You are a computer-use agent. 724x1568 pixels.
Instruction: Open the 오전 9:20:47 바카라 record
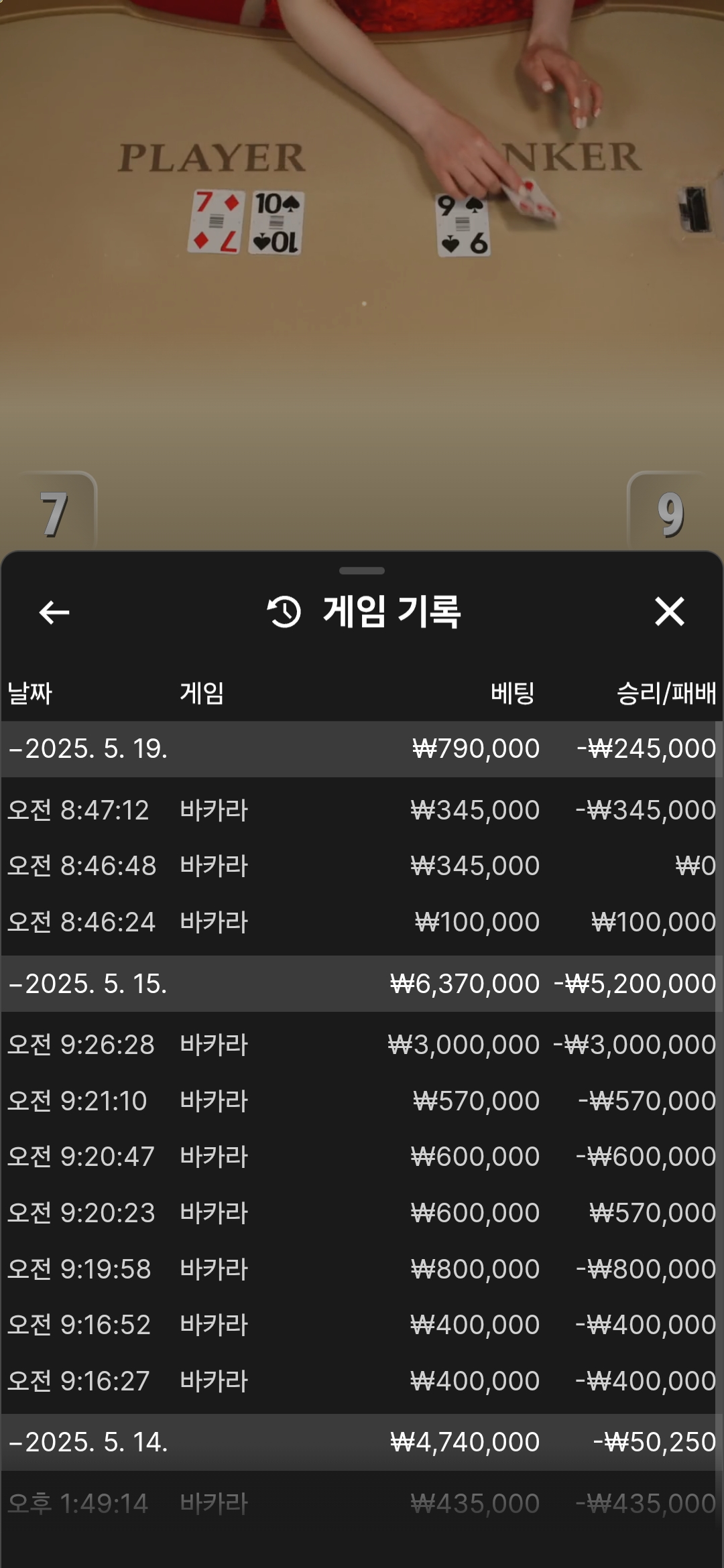[362, 1157]
